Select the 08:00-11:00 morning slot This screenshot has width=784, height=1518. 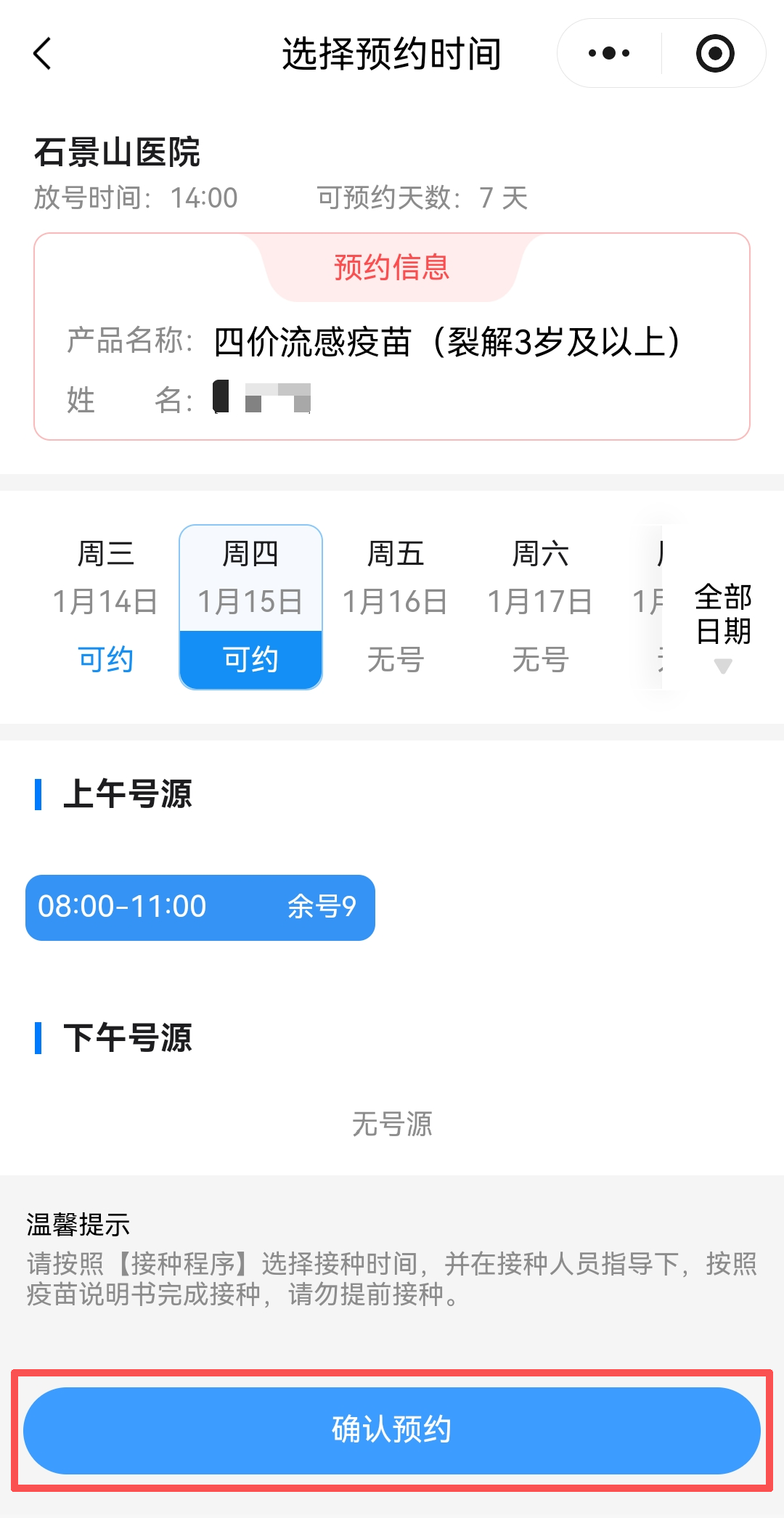click(x=199, y=906)
